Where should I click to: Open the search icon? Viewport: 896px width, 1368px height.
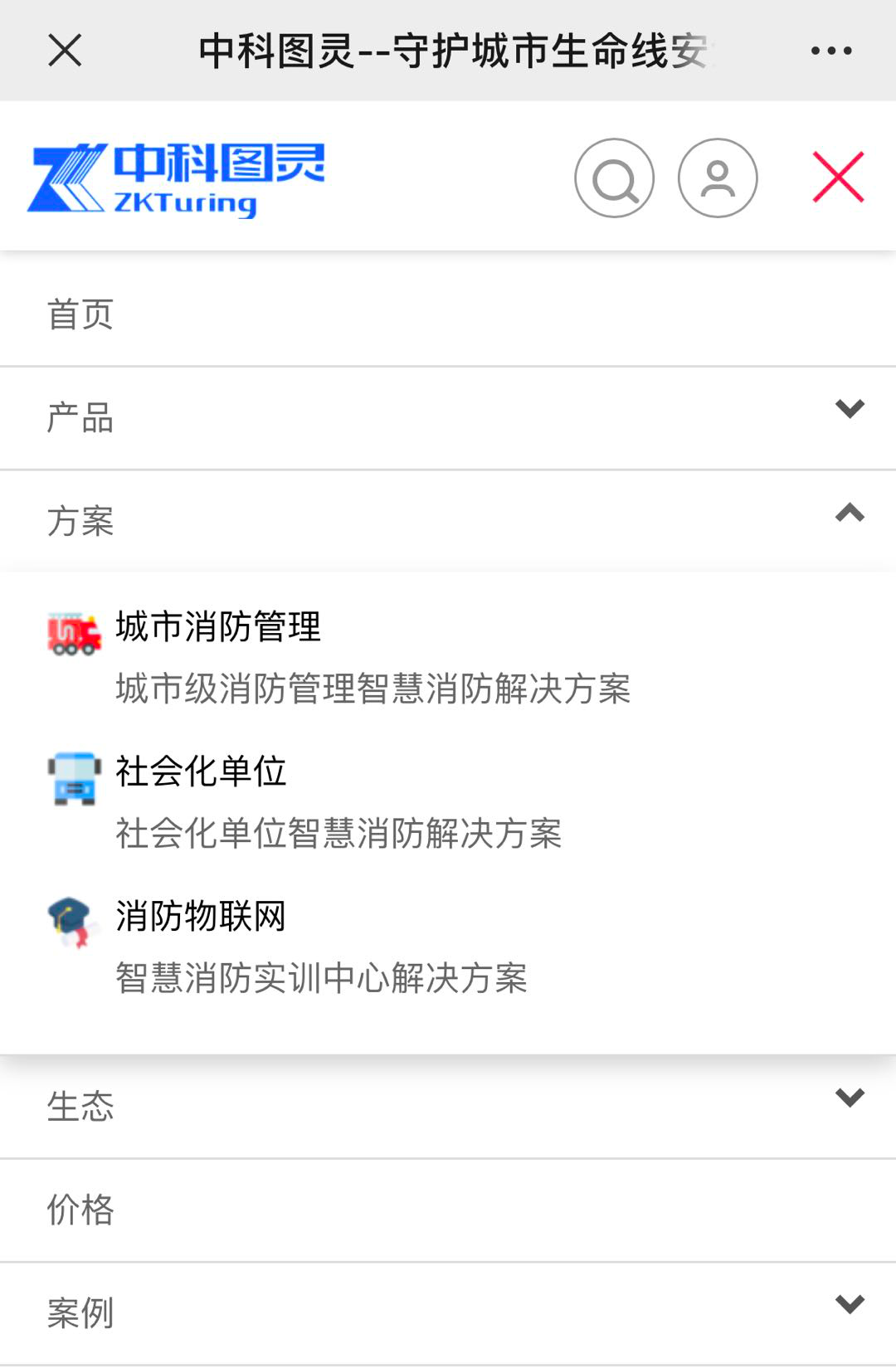click(x=614, y=178)
